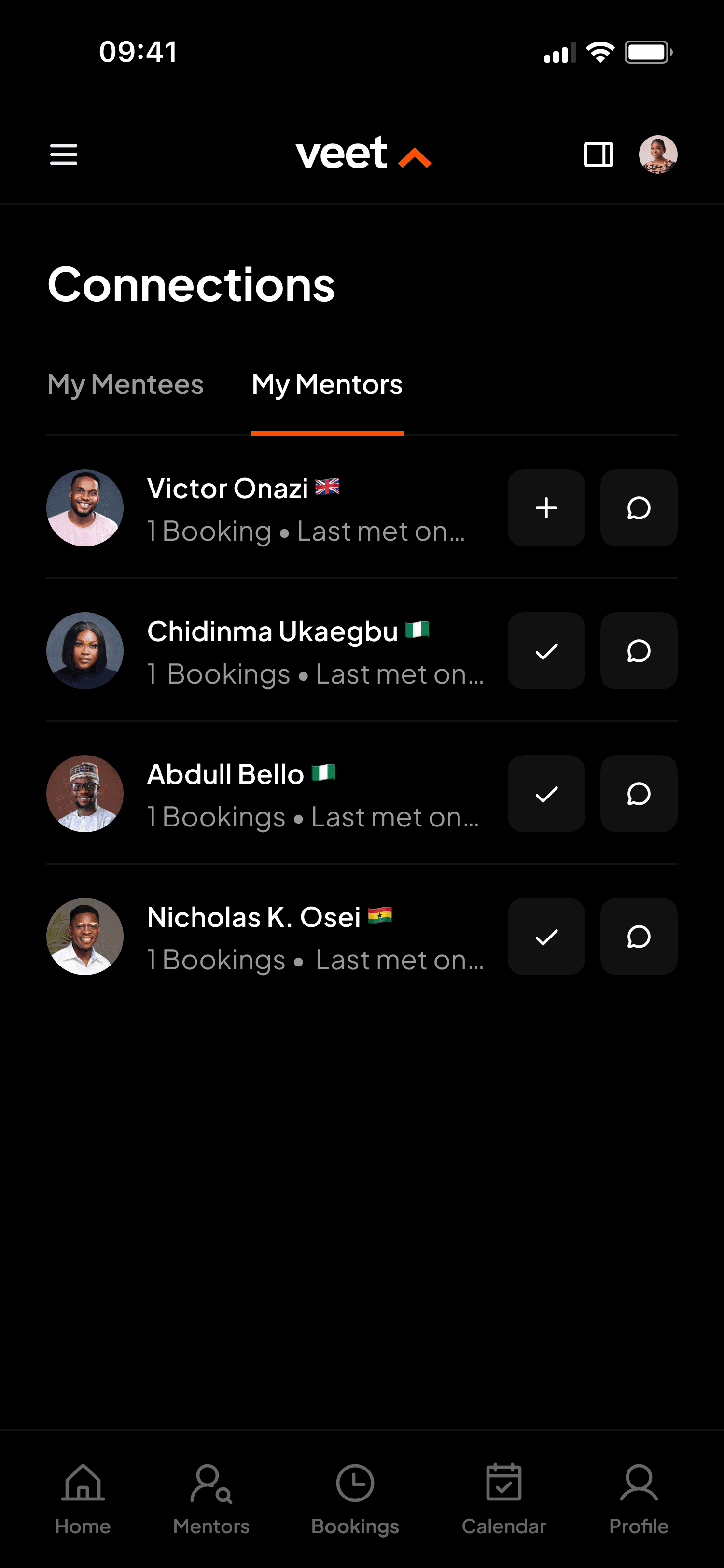Open your profile avatar in header
Viewport: 724px width, 1568px height.
click(658, 154)
